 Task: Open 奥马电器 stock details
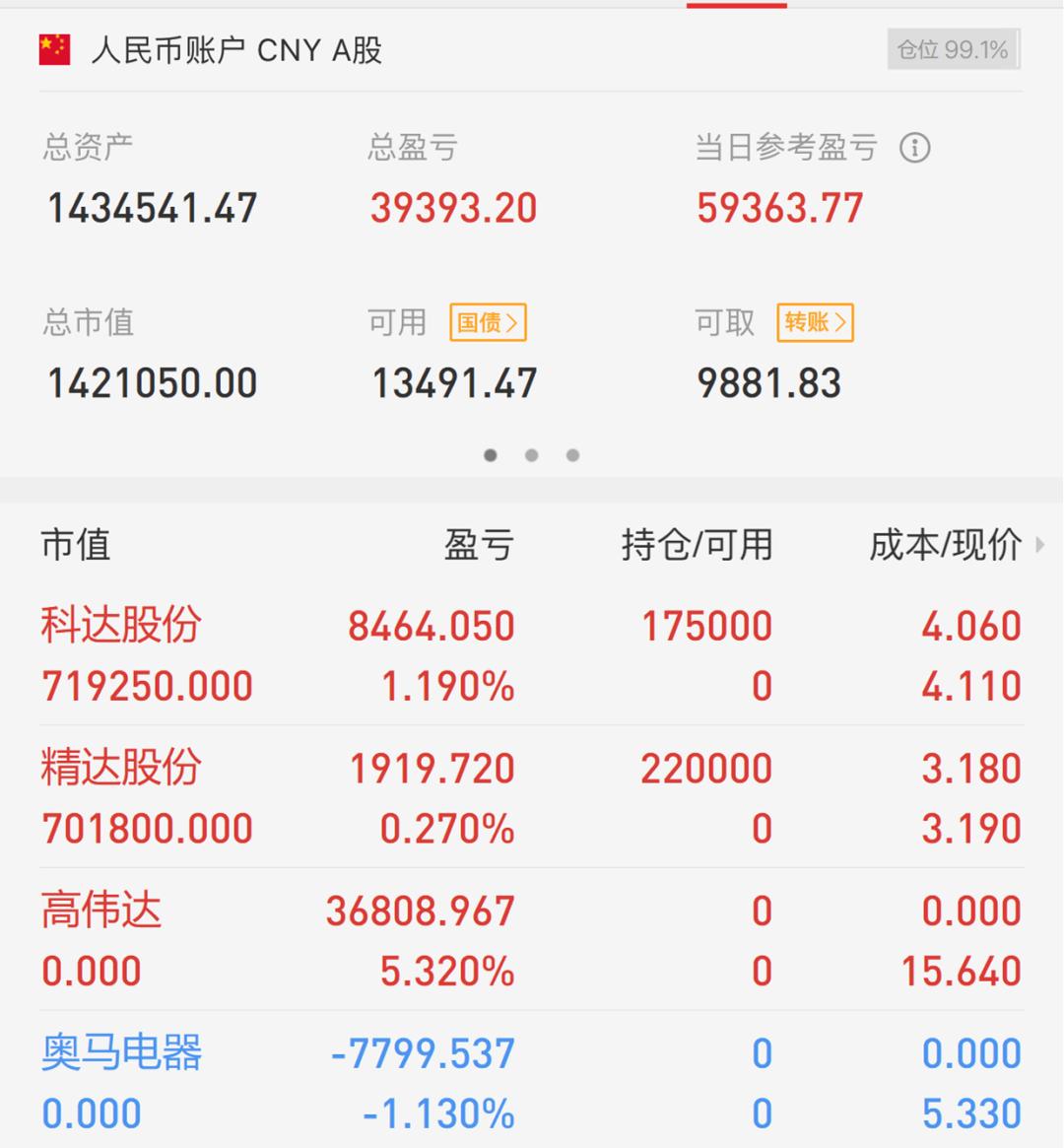click(118, 1052)
